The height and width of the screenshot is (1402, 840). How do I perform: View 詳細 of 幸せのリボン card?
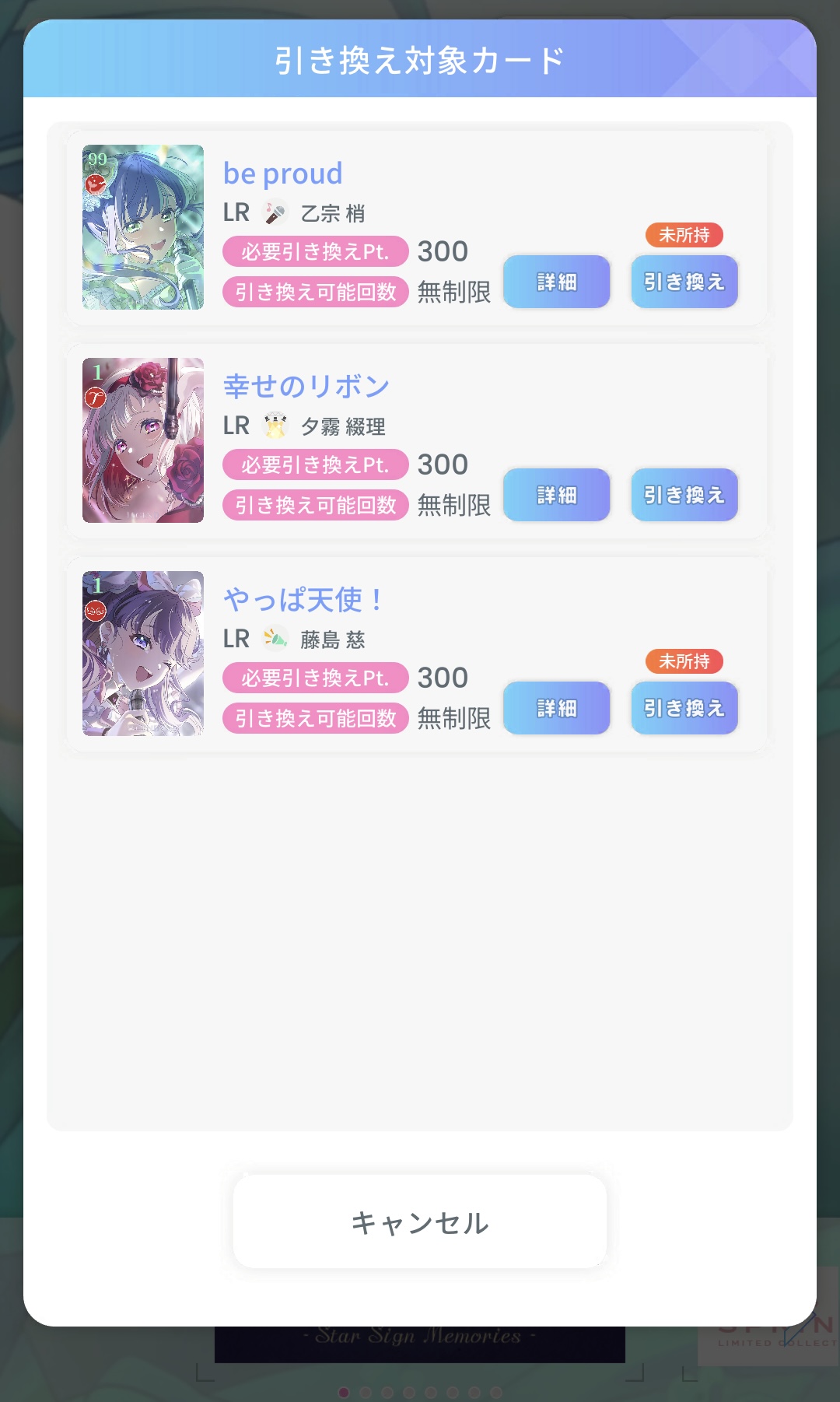557,495
